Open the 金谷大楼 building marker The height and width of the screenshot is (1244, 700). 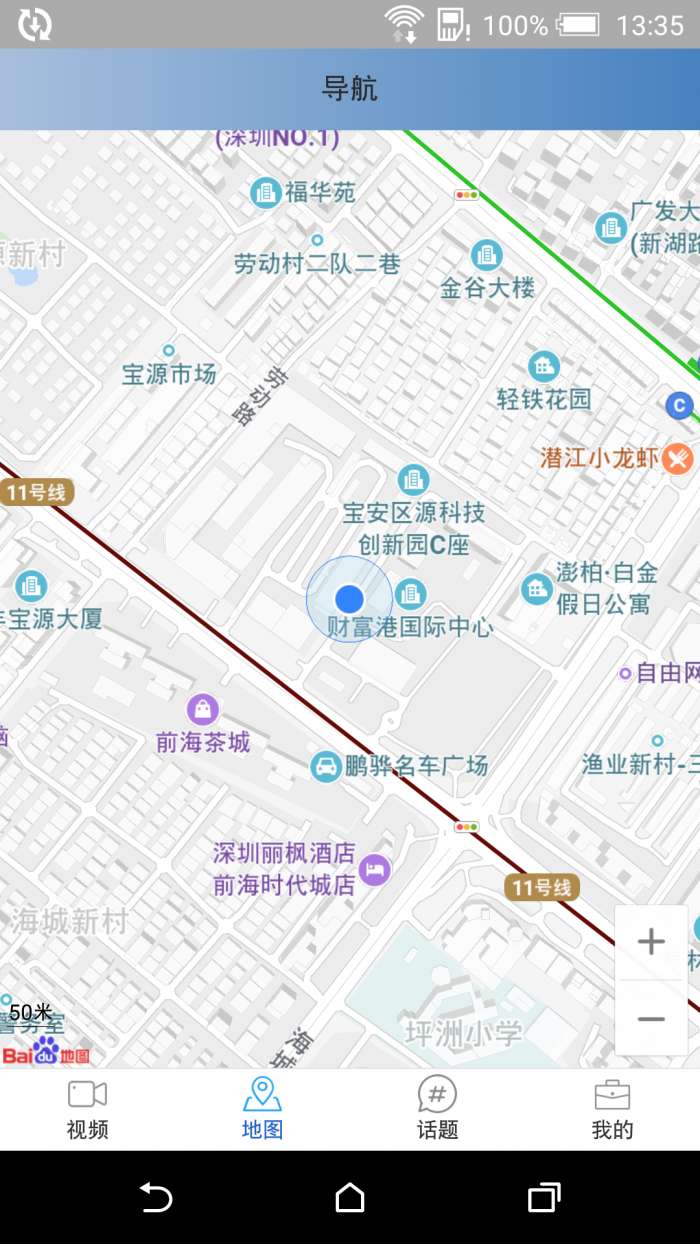point(487,255)
